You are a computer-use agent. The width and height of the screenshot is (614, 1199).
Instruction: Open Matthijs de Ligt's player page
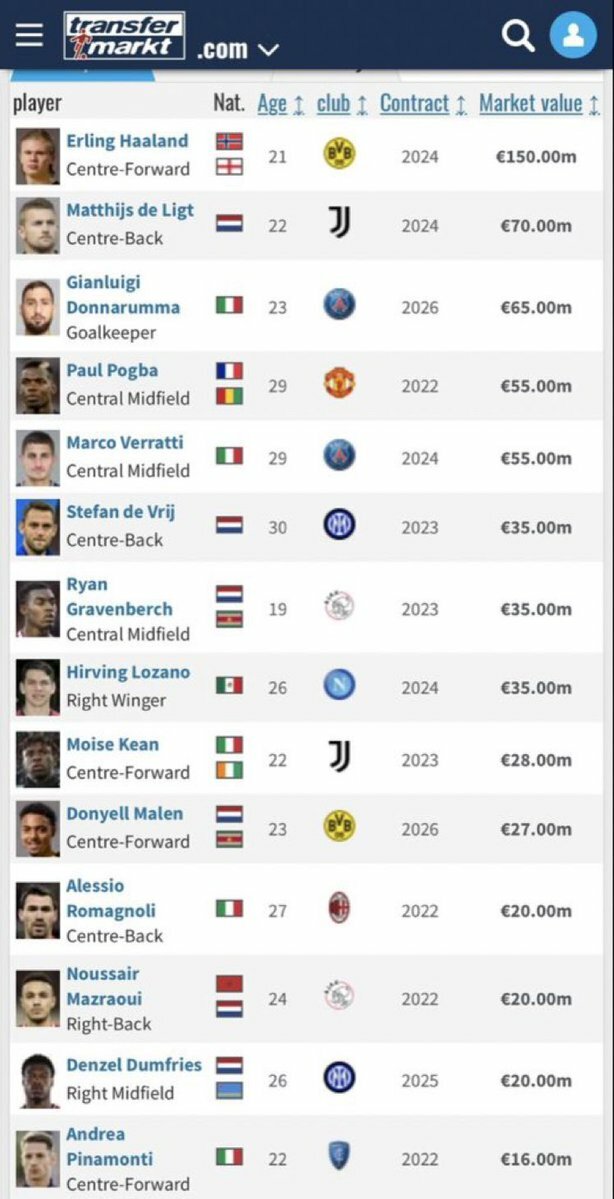point(130,210)
